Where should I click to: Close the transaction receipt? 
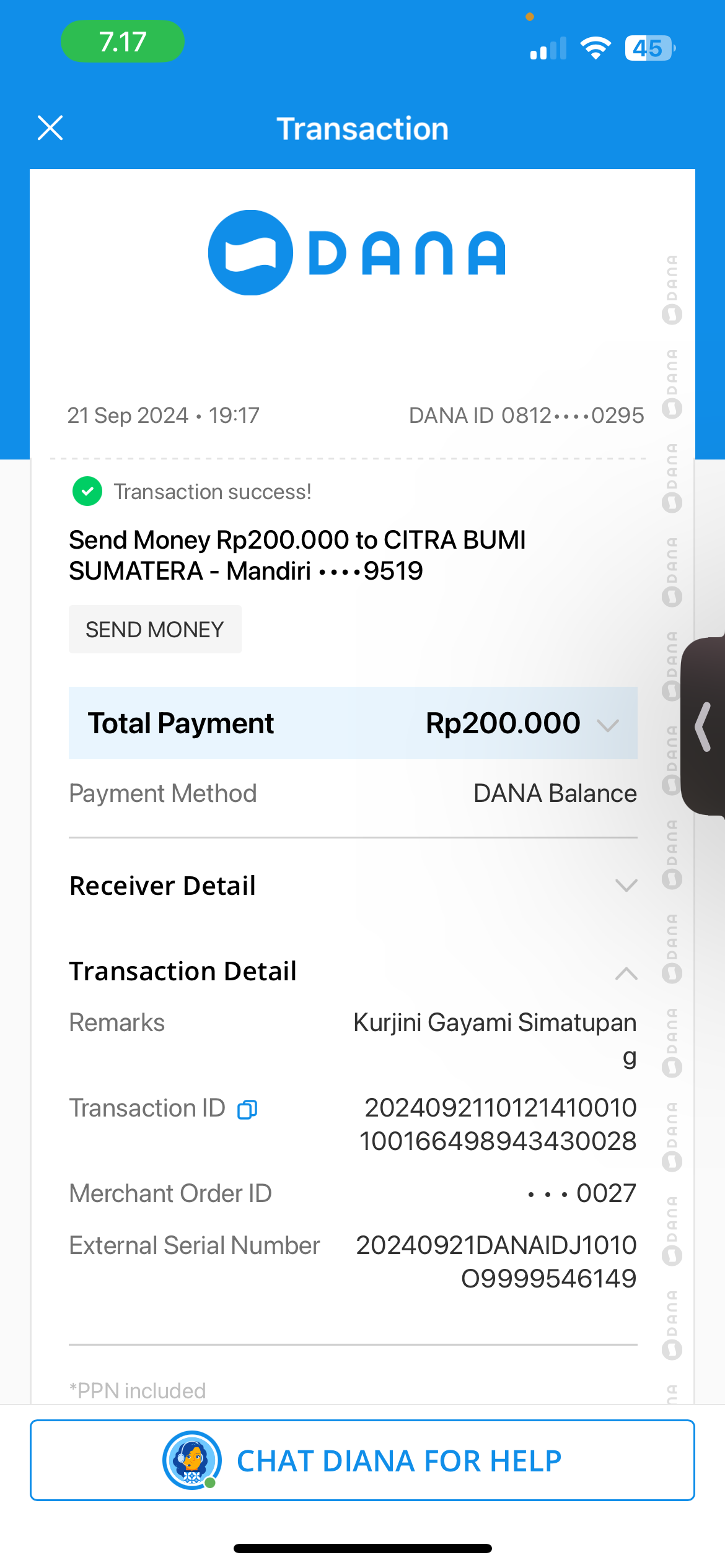click(50, 128)
